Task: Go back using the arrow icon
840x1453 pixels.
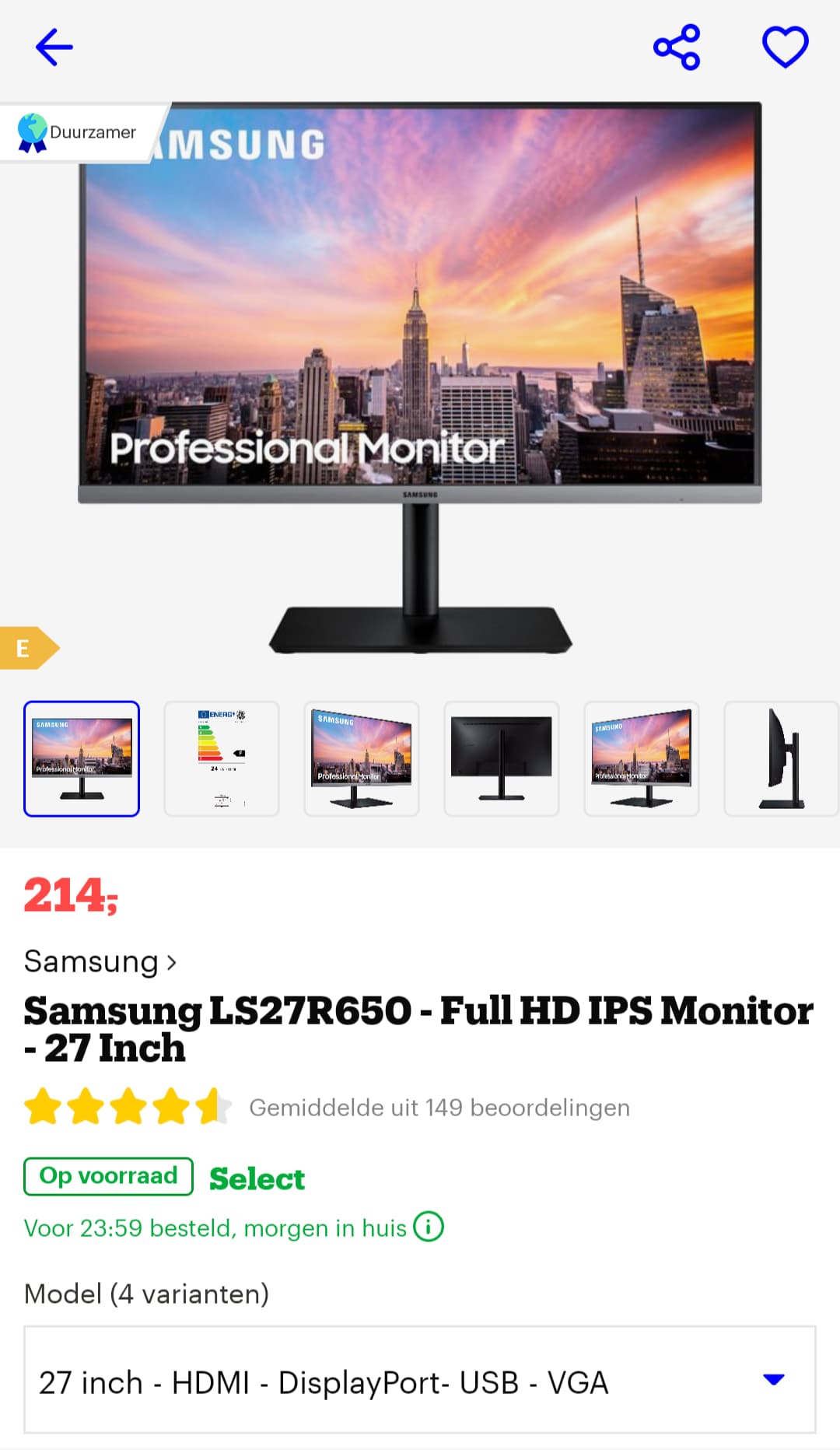Action: pyautogui.click(x=54, y=47)
